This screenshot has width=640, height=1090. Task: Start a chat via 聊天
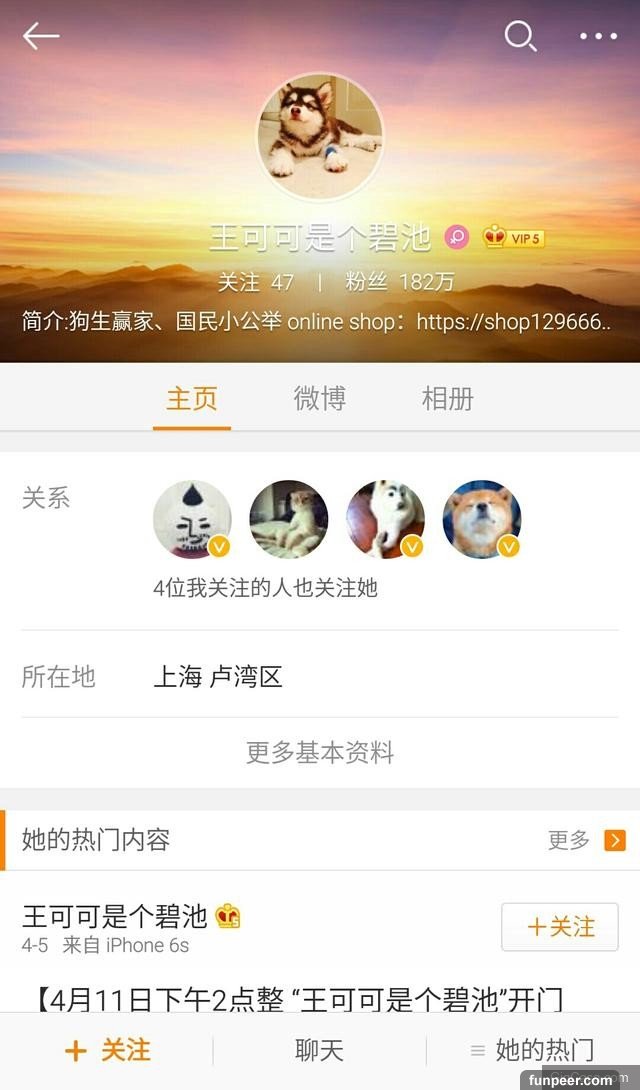click(320, 1050)
